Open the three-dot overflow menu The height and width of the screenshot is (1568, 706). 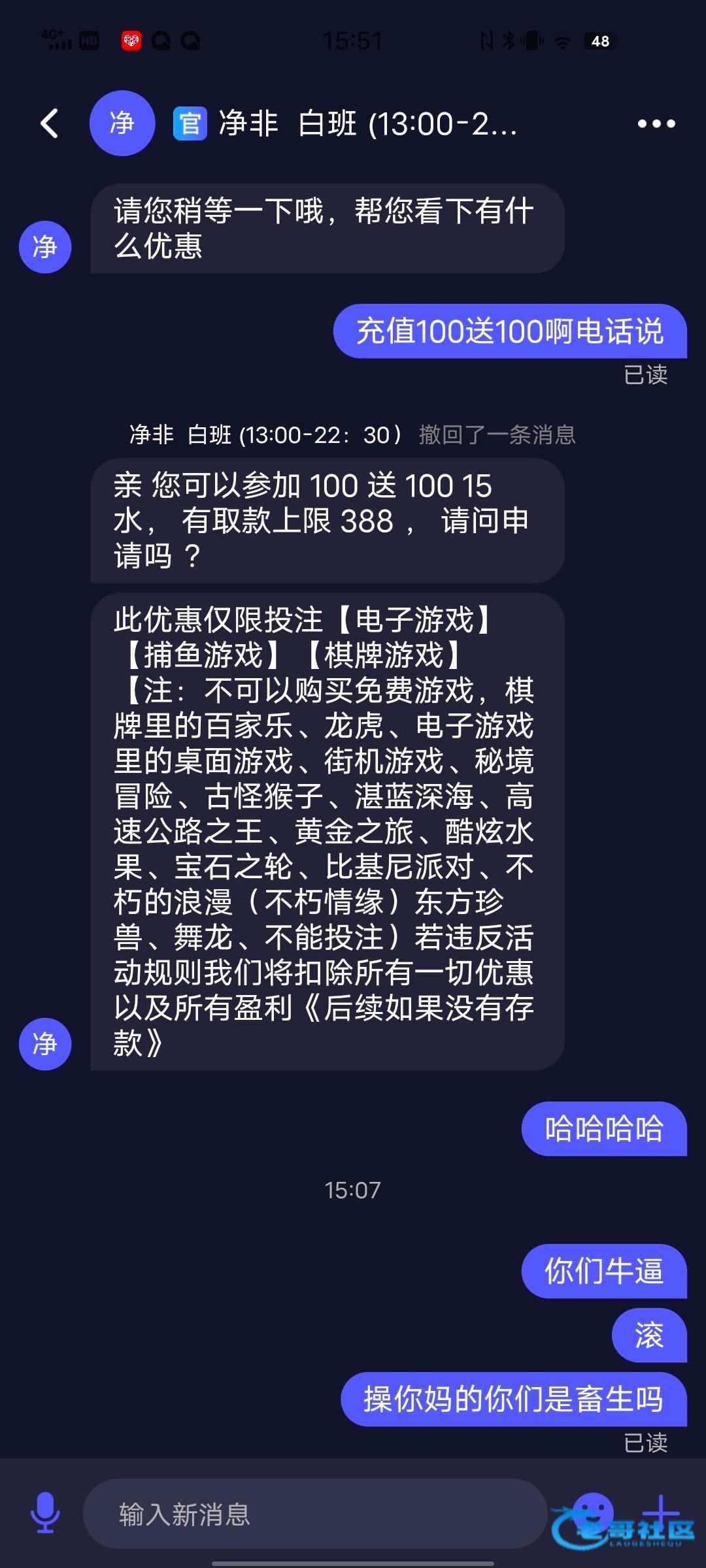coord(656,123)
